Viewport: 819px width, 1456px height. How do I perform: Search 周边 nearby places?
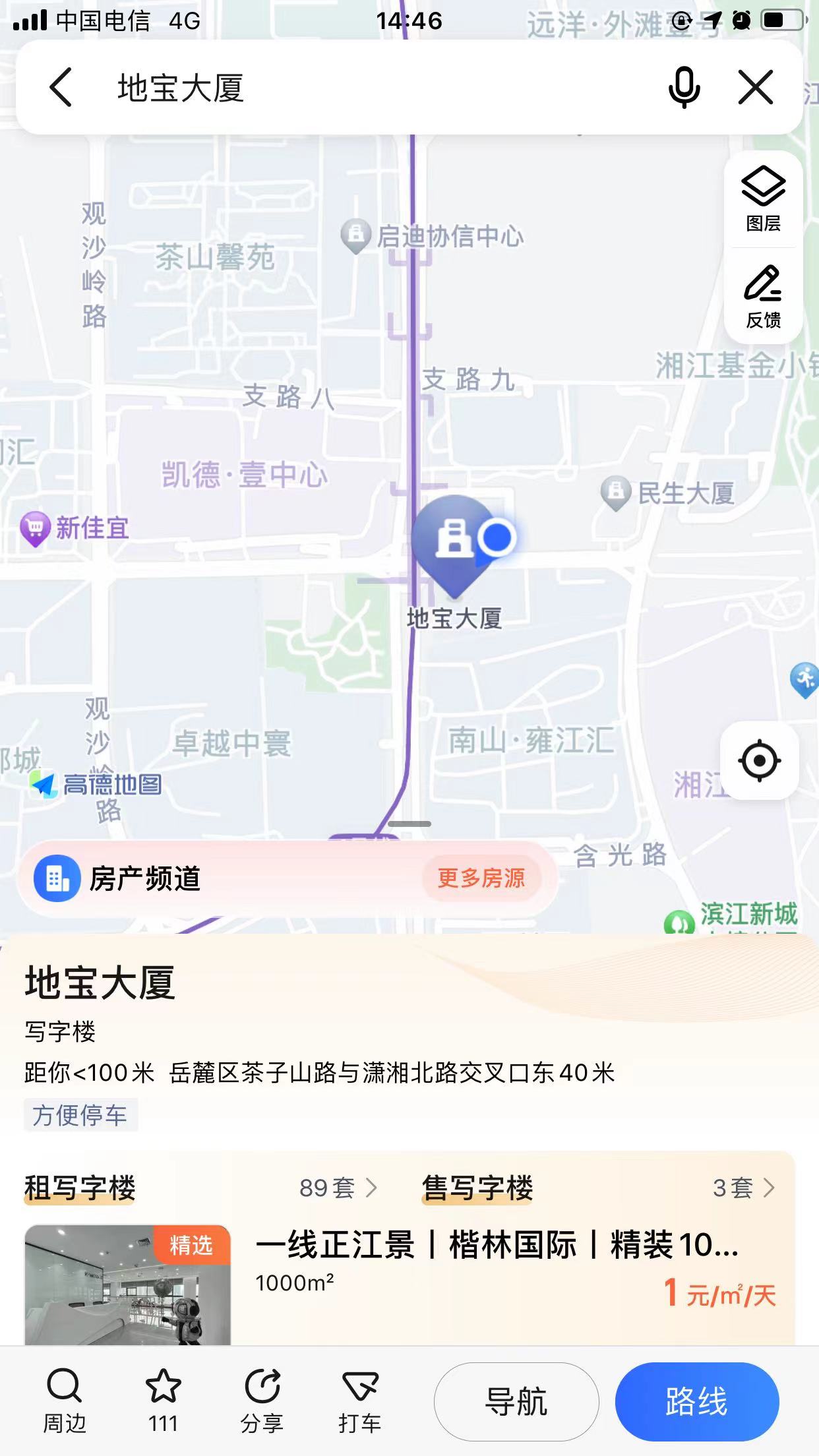coord(65,1401)
